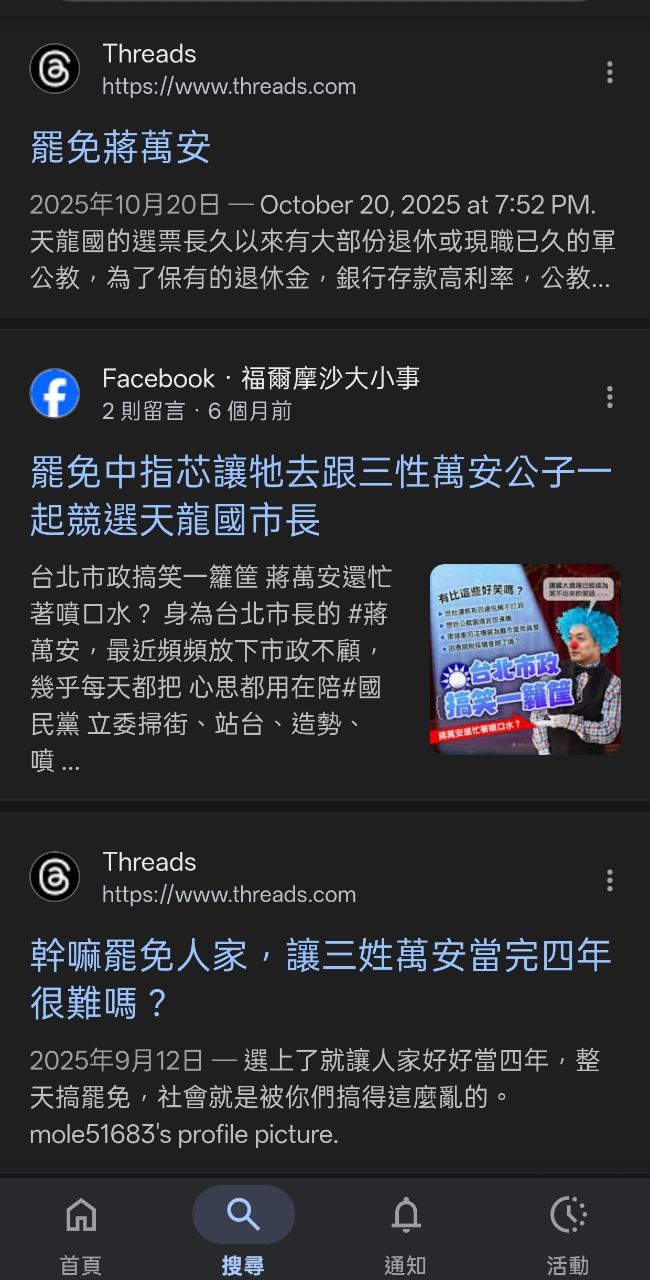Tap the 台北市政搞笑一籮筐 result thumbnail
Image resolution: width=650 pixels, height=1280 pixels.
[x=525, y=659]
